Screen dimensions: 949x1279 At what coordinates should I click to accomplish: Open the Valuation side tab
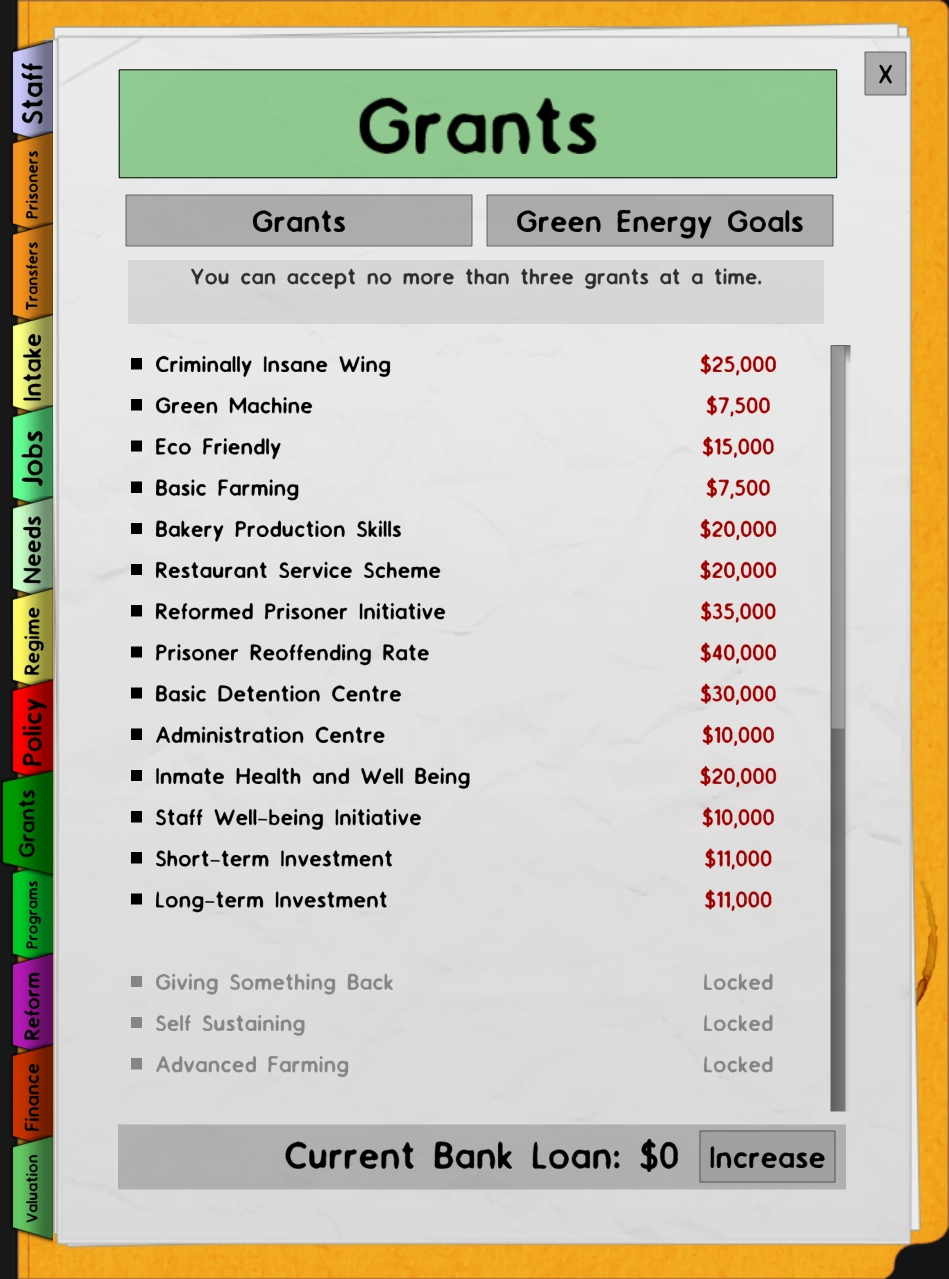32,1188
